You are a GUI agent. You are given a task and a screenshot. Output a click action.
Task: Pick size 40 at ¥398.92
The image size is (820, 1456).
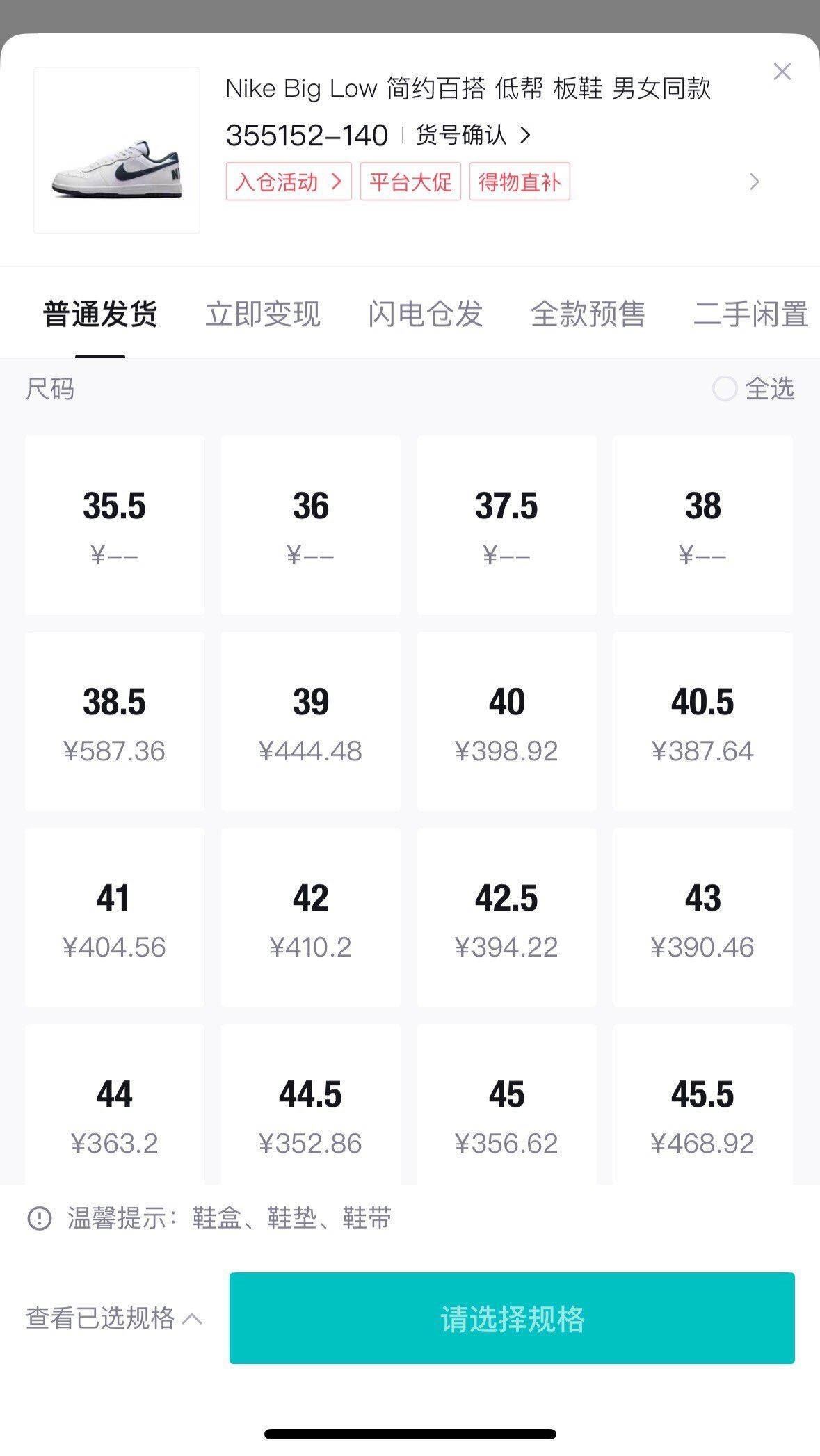click(x=507, y=721)
